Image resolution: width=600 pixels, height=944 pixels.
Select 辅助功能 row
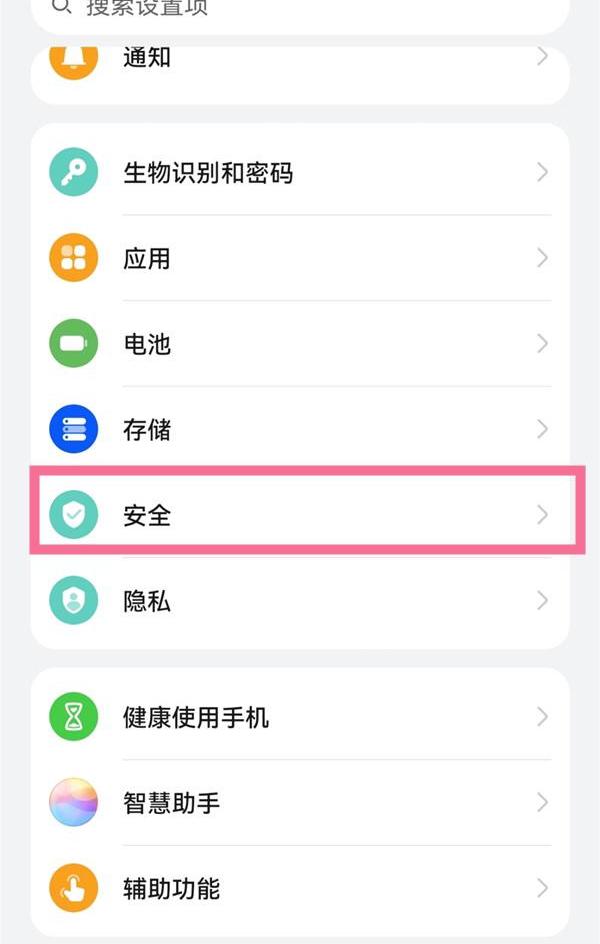[300, 887]
